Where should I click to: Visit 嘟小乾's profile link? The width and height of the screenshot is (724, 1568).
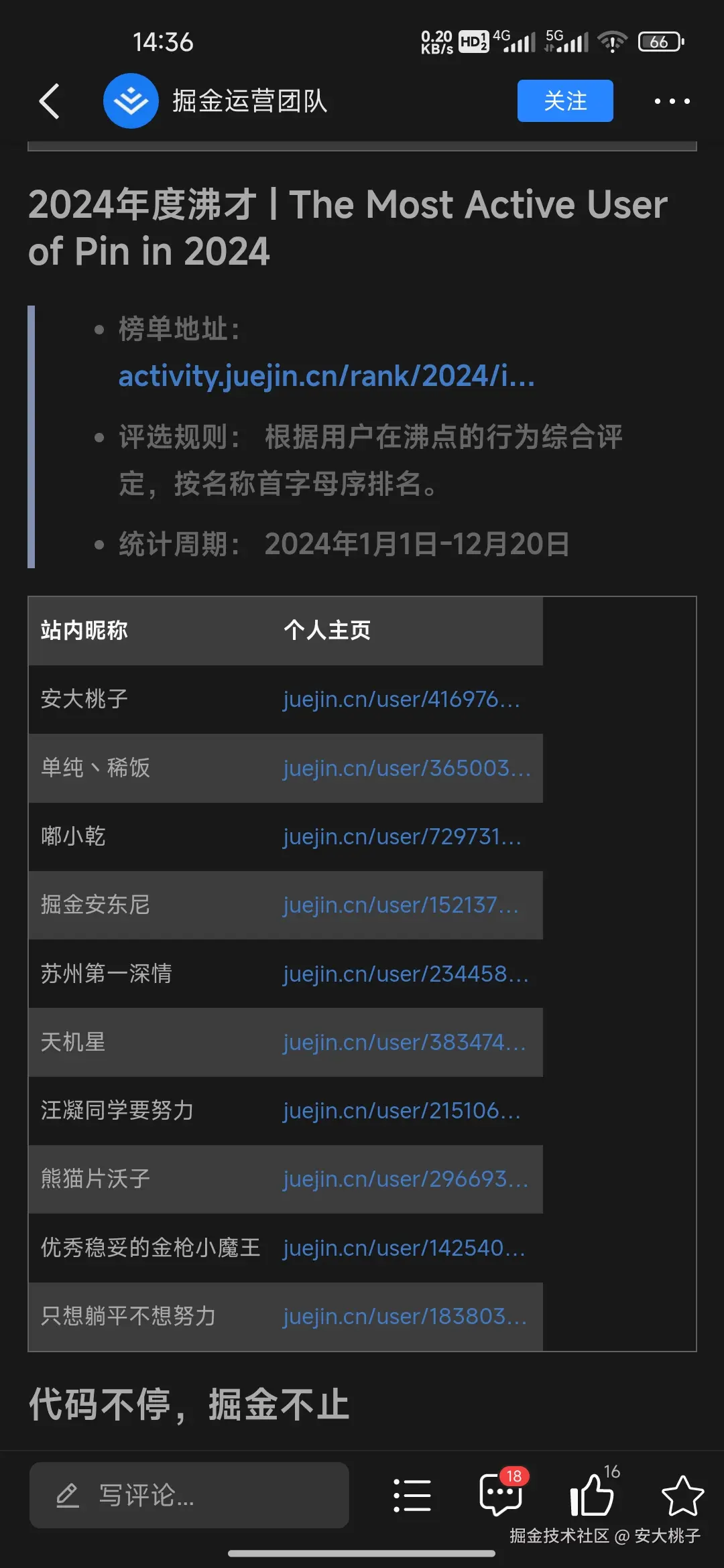pos(402,837)
